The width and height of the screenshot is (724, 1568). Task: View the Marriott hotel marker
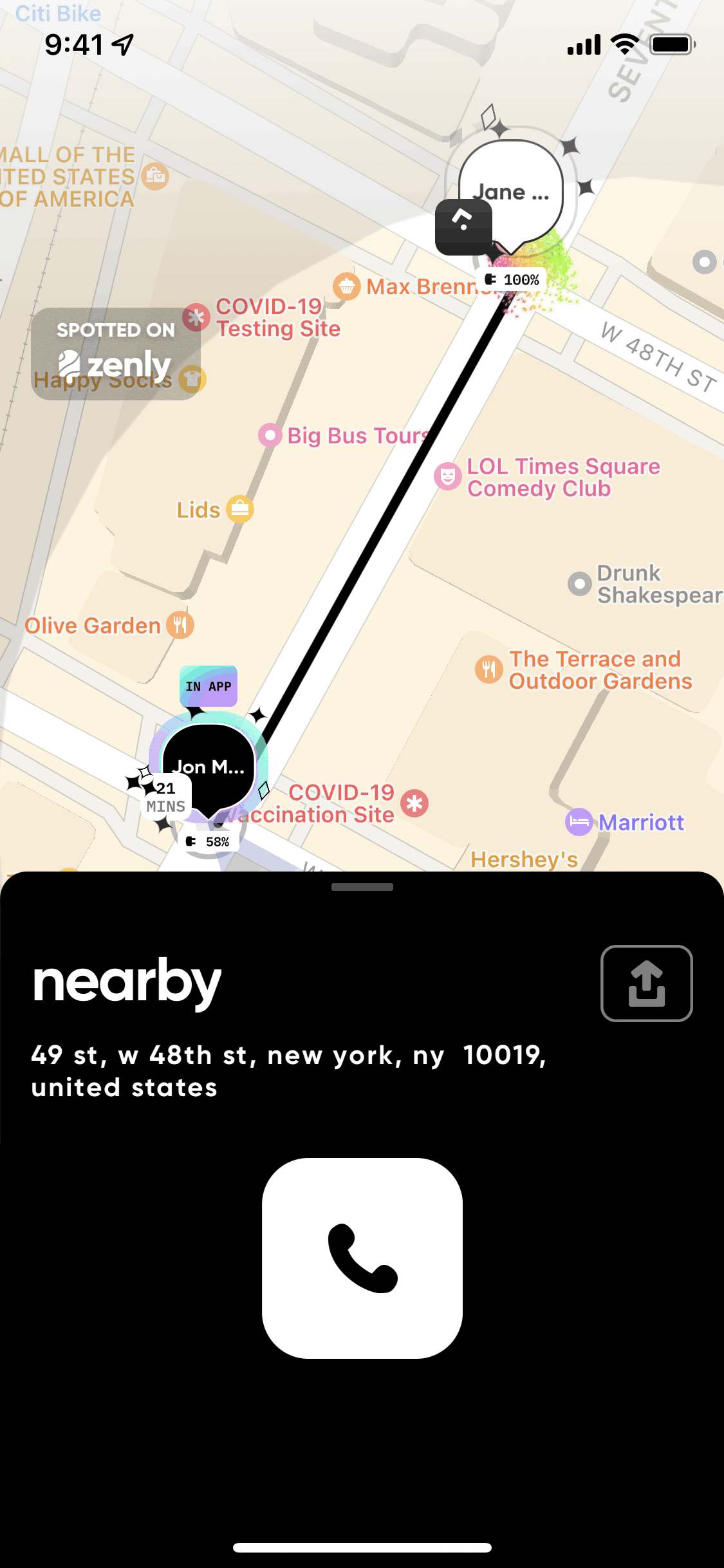point(579,822)
